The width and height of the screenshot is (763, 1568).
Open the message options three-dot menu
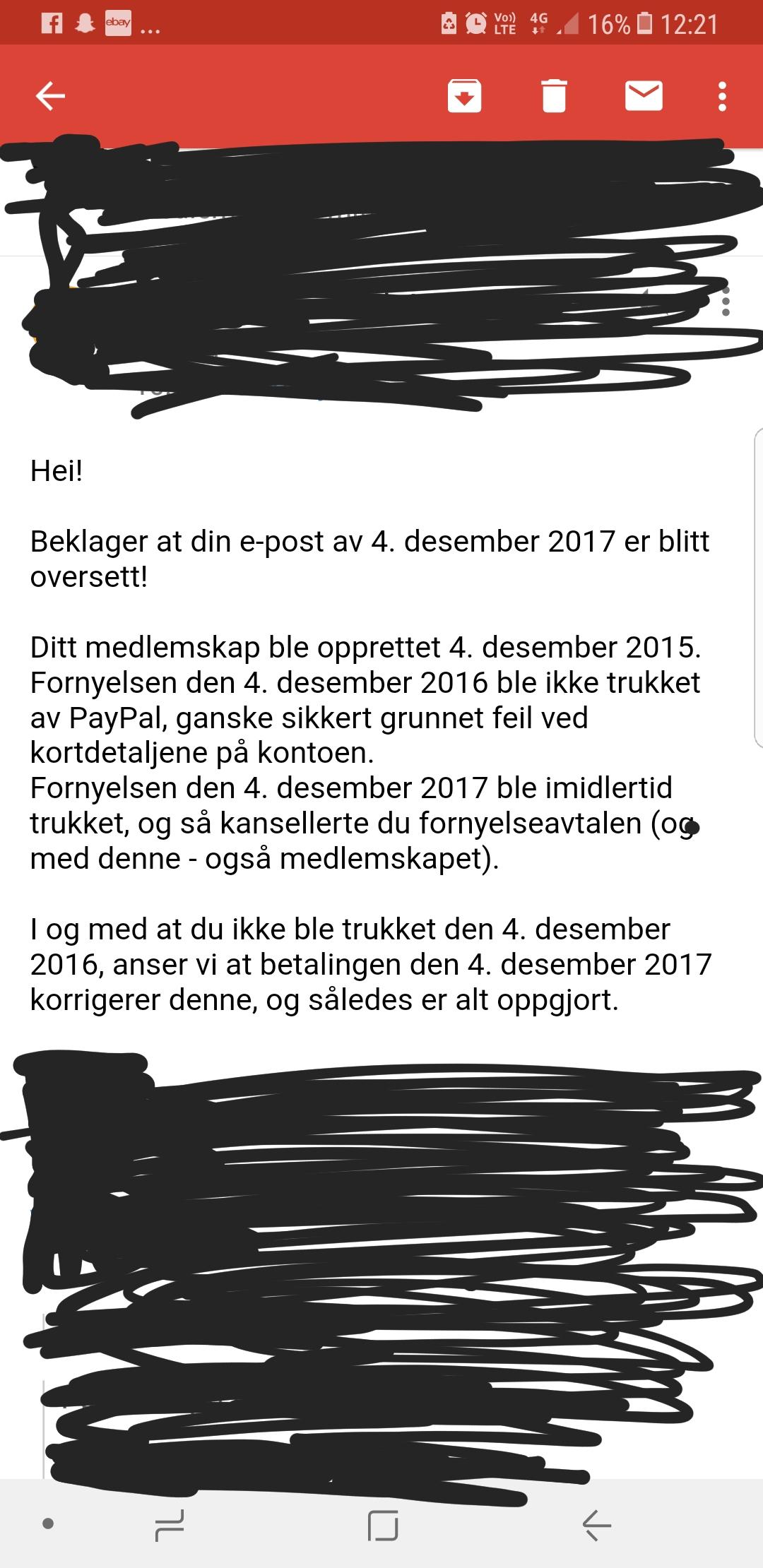(726, 302)
